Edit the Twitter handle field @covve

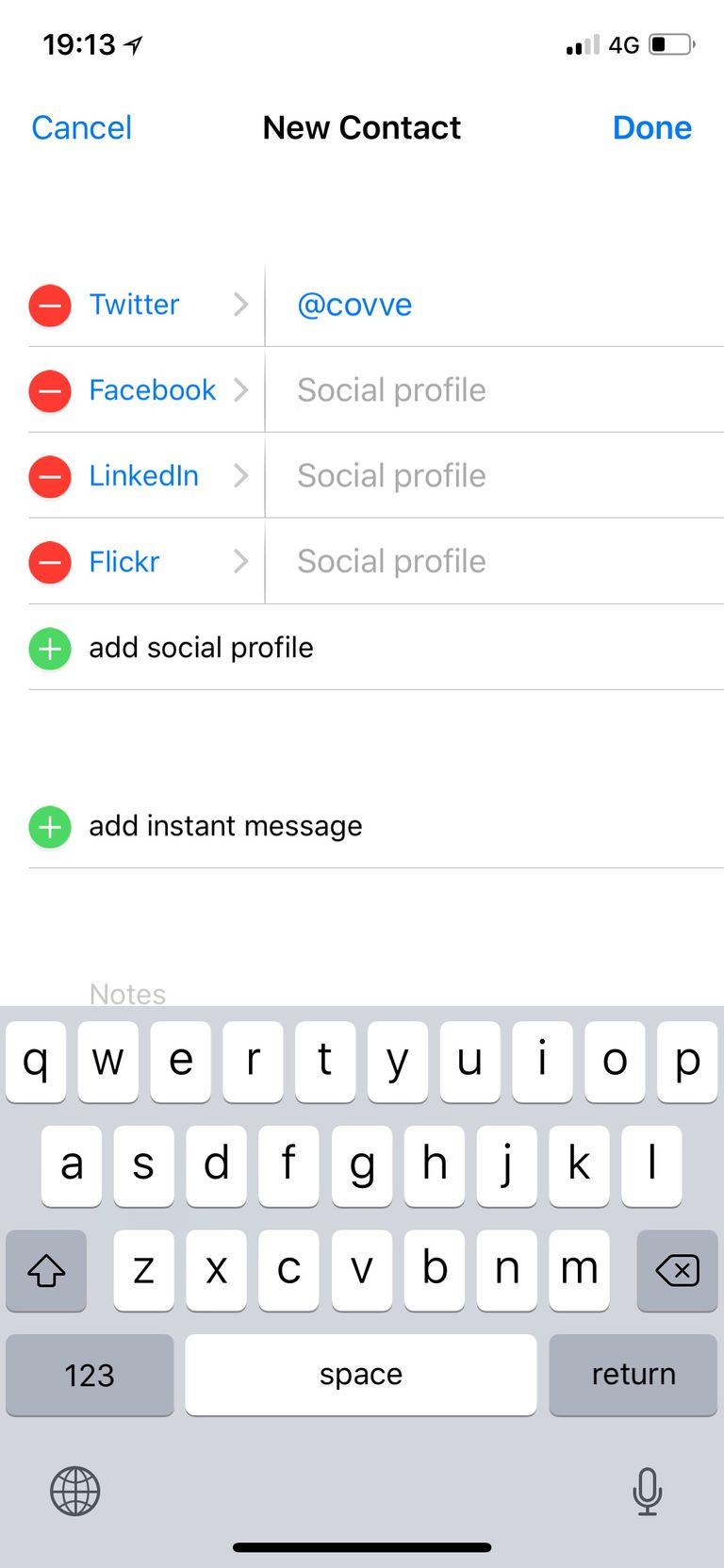click(x=495, y=305)
